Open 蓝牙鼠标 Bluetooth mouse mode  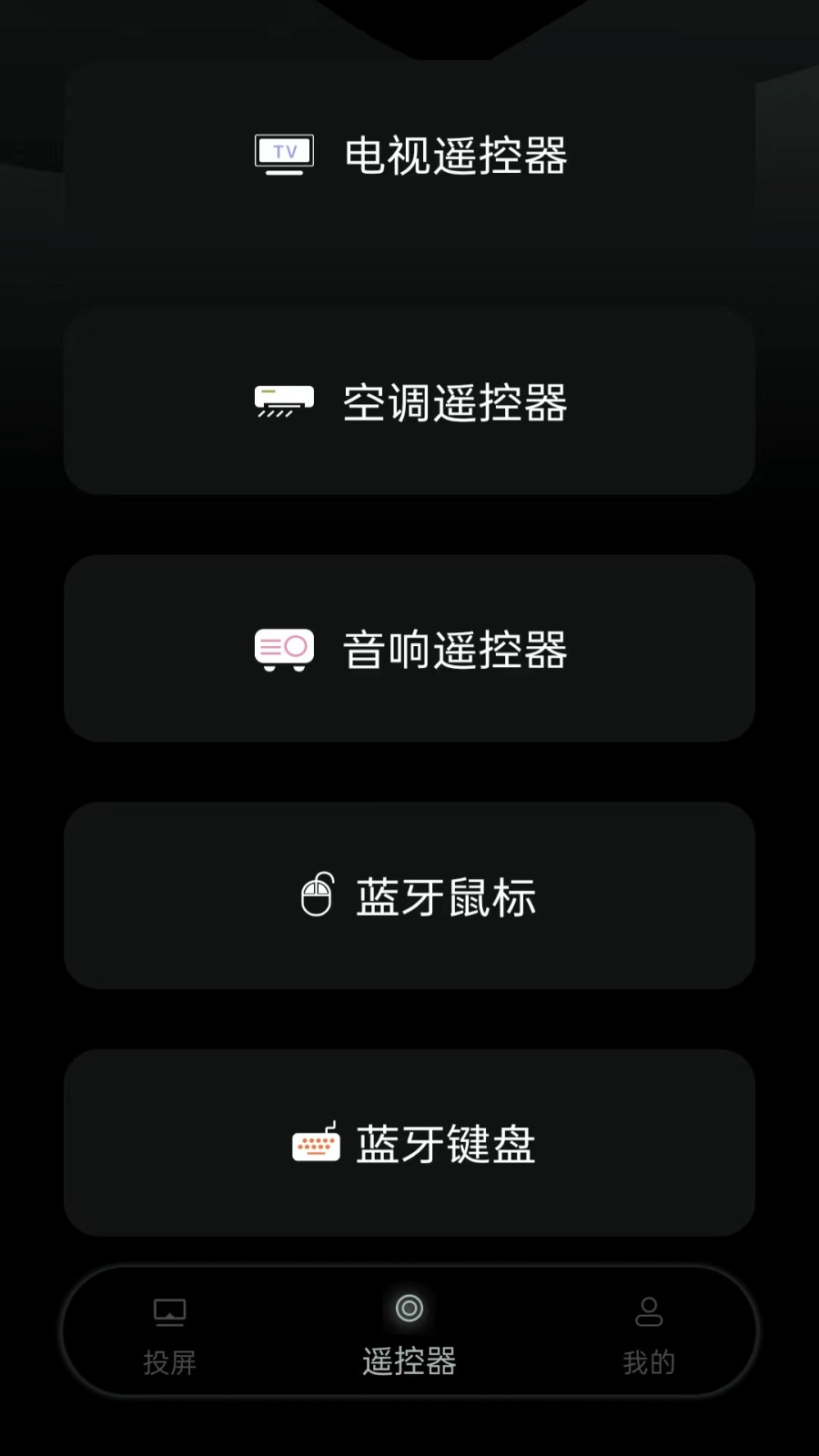tap(409, 896)
